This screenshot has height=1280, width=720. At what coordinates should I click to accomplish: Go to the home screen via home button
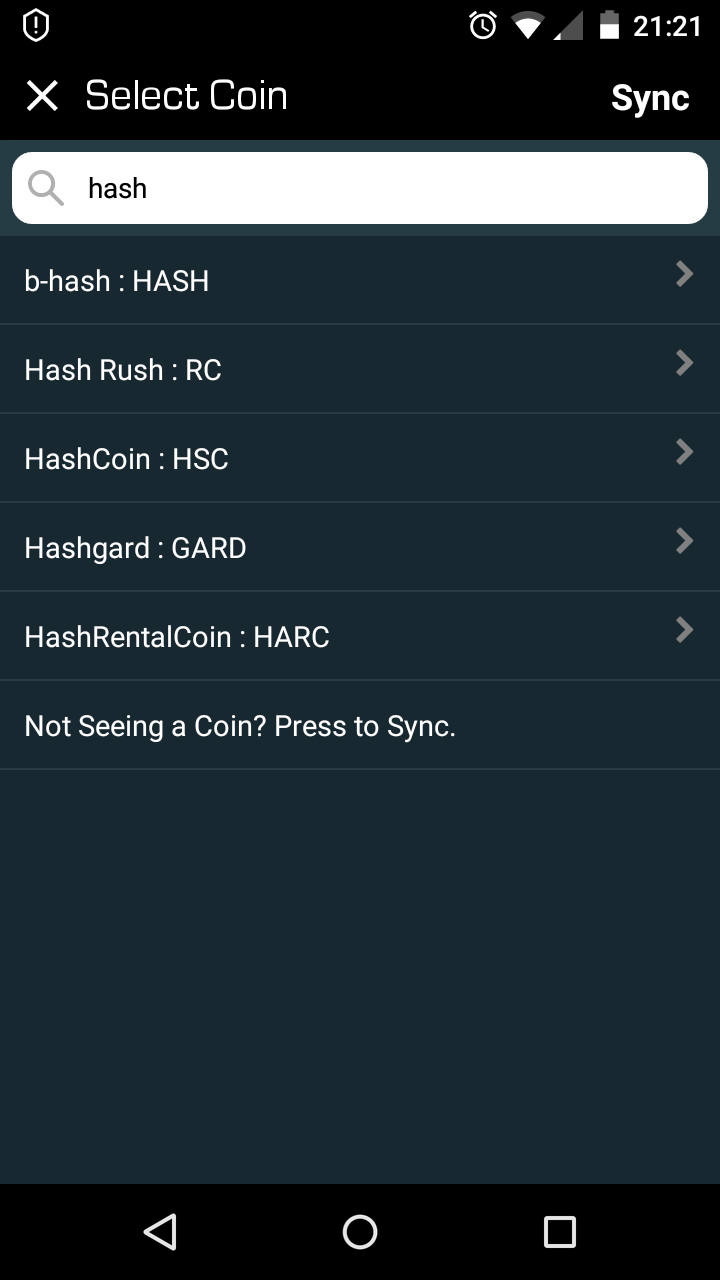tap(360, 1231)
